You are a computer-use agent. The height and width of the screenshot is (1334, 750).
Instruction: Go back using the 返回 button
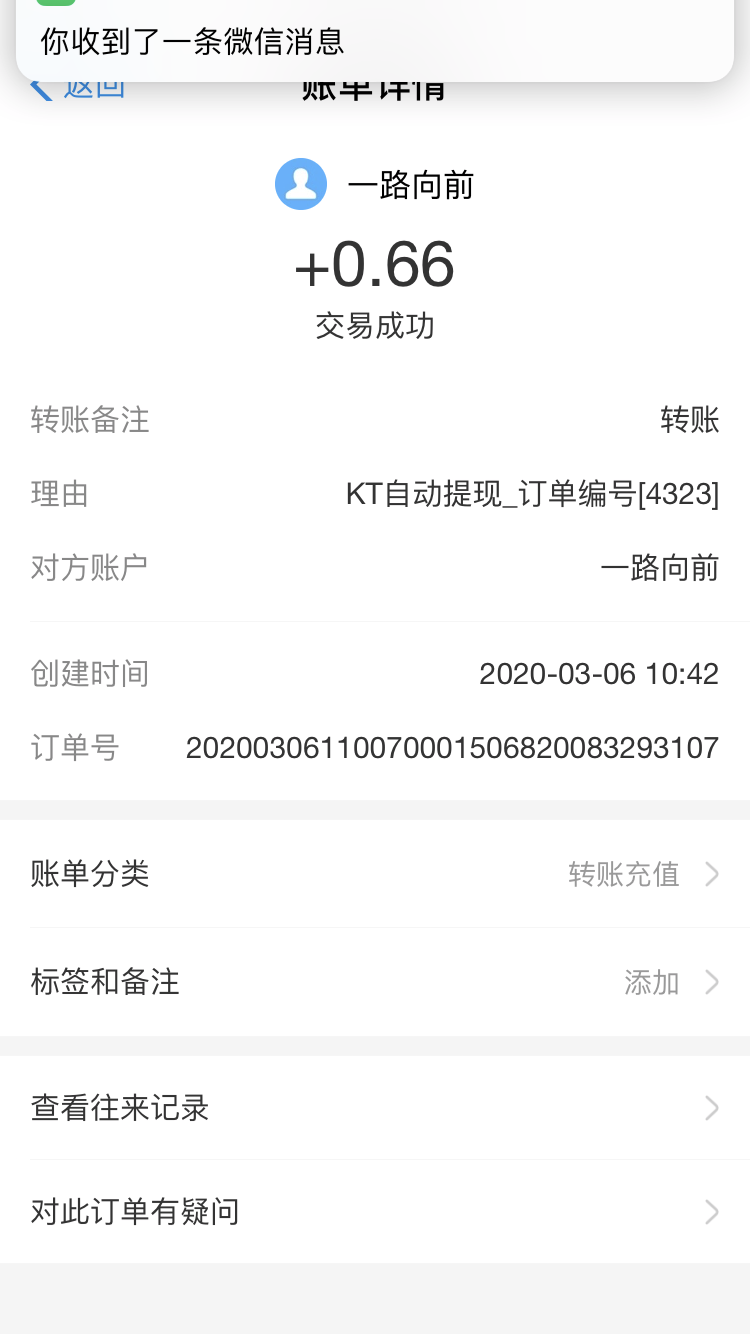pos(80,90)
